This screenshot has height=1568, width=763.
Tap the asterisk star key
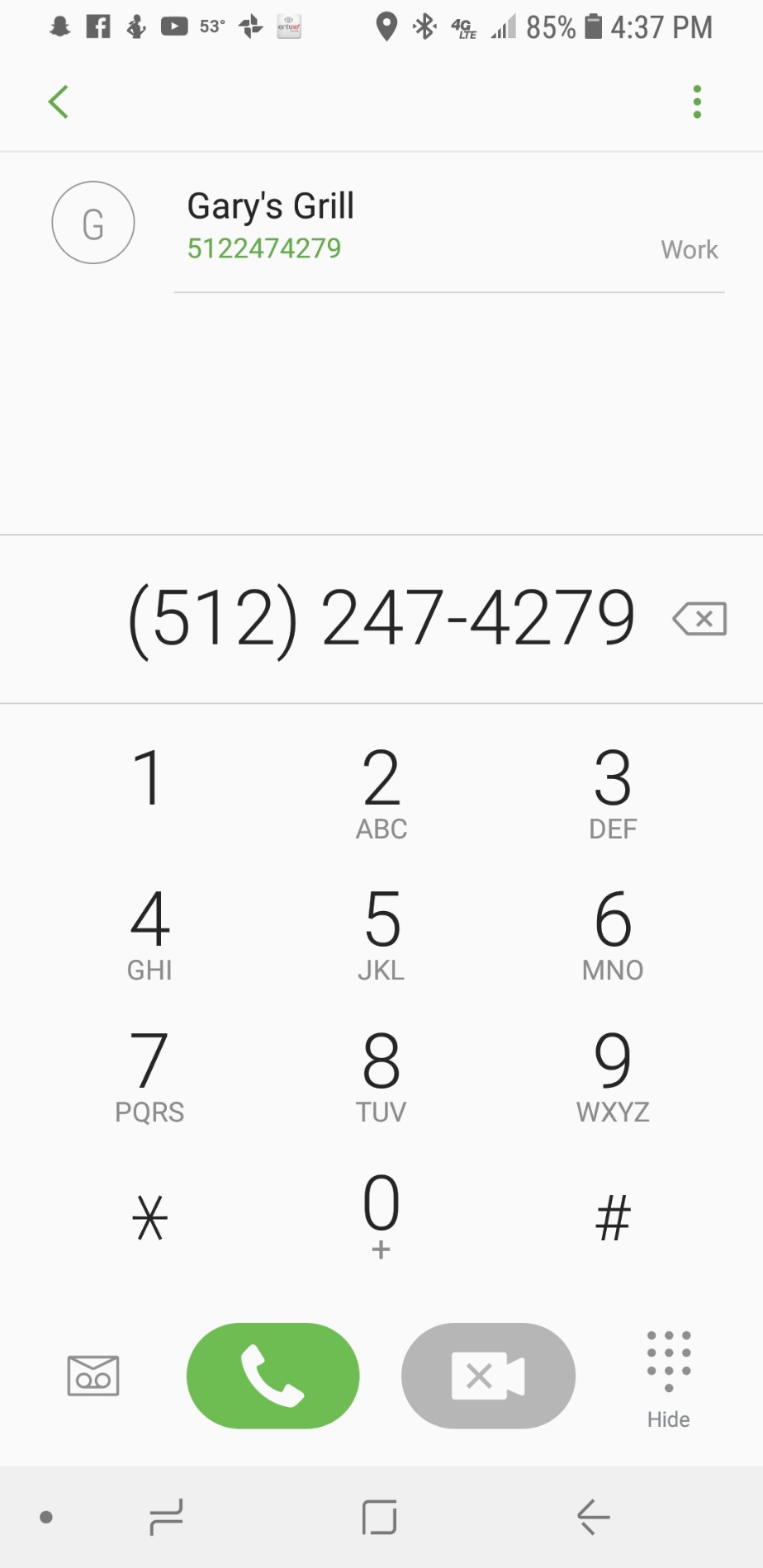point(149,1217)
